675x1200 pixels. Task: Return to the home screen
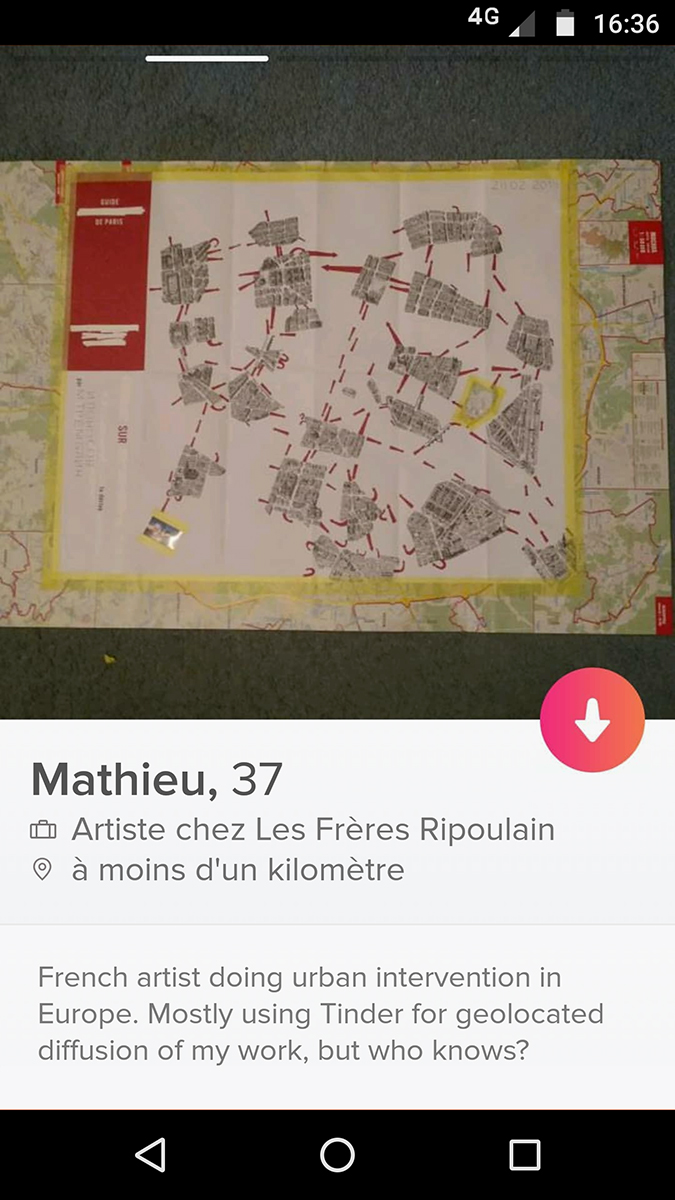[337, 1155]
